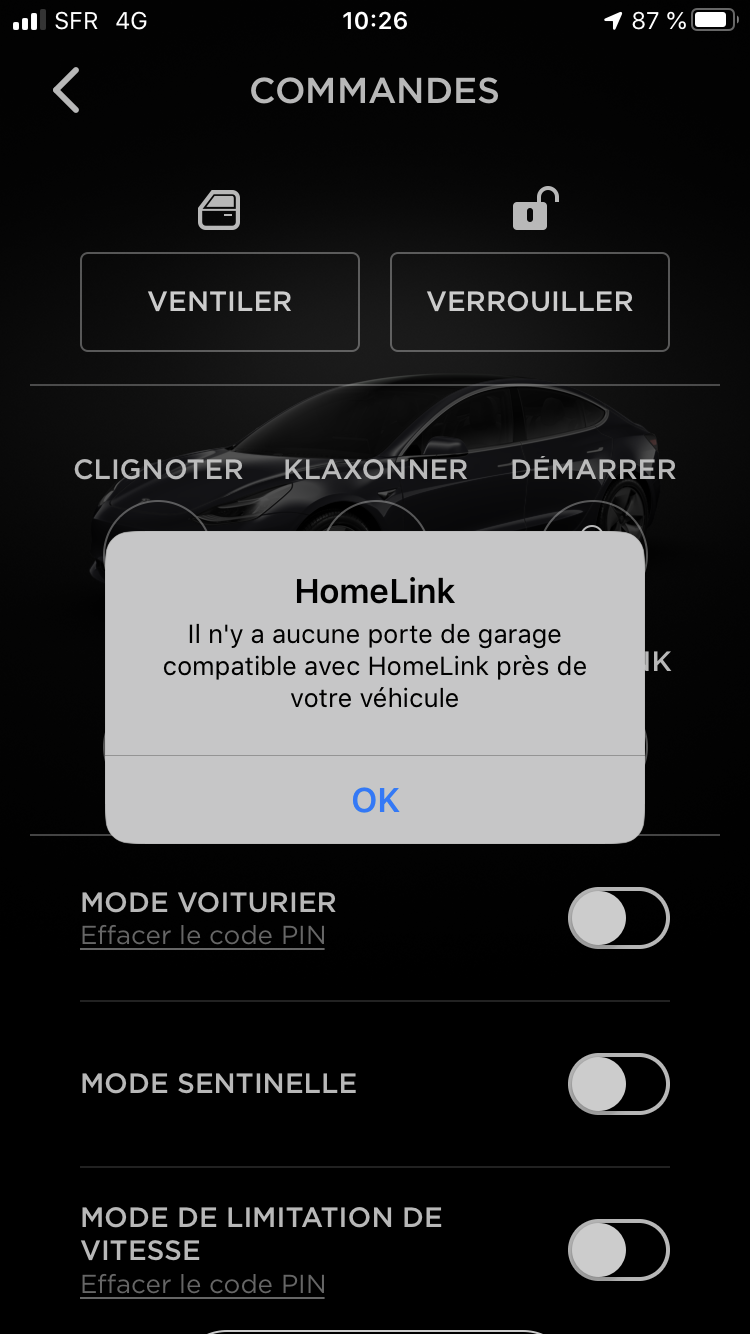Image resolution: width=750 pixels, height=1334 pixels.
Task: Dismiss the HomeLink alert with OK
Action: pyautogui.click(x=375, y=800)
